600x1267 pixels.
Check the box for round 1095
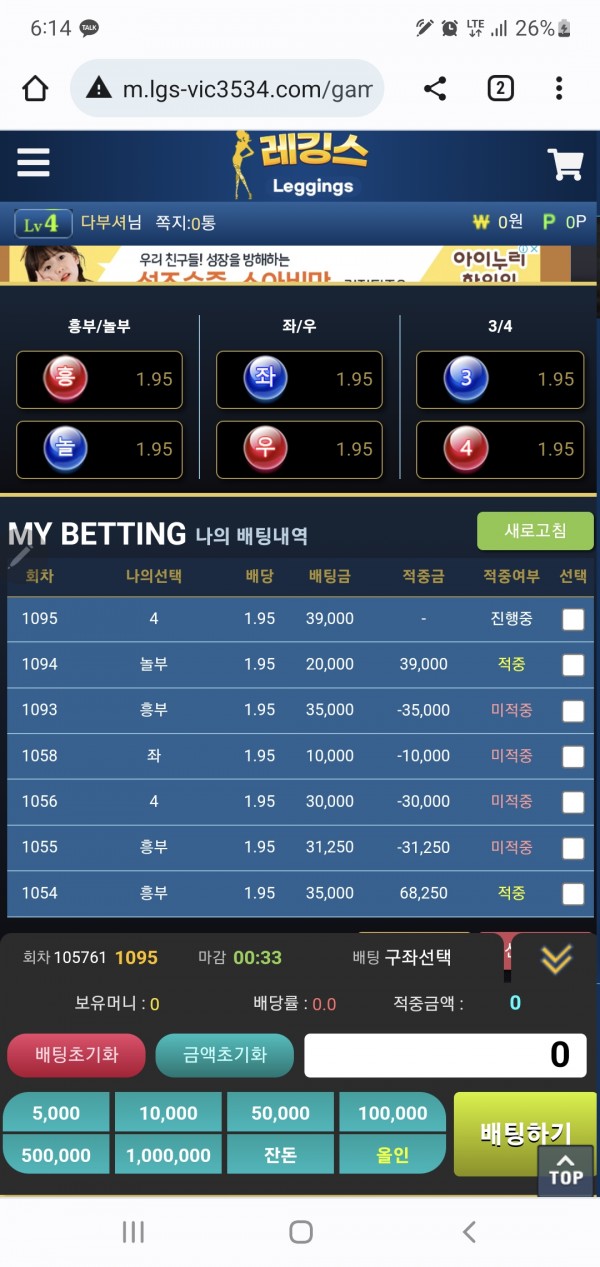573,619
